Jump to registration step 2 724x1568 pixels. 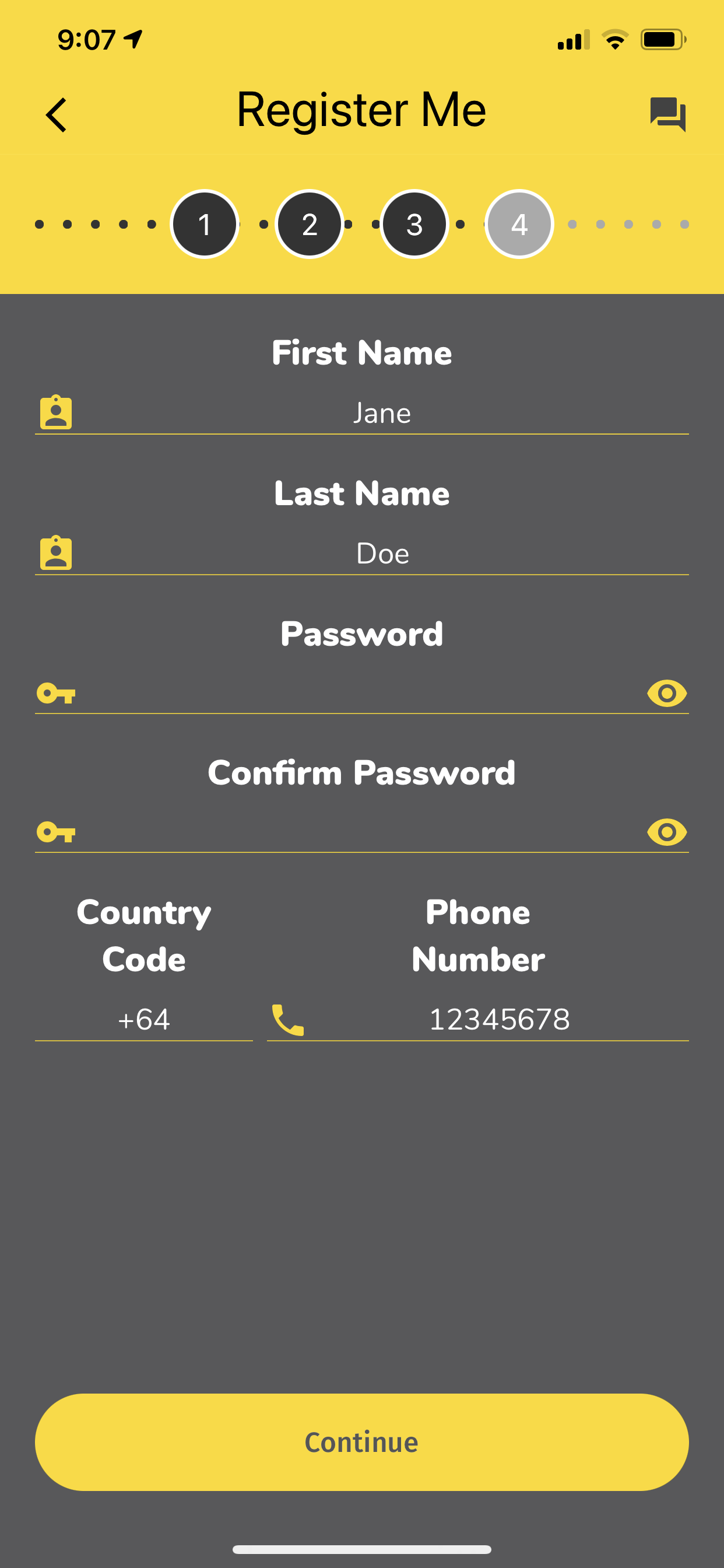[x=310, y=225]
